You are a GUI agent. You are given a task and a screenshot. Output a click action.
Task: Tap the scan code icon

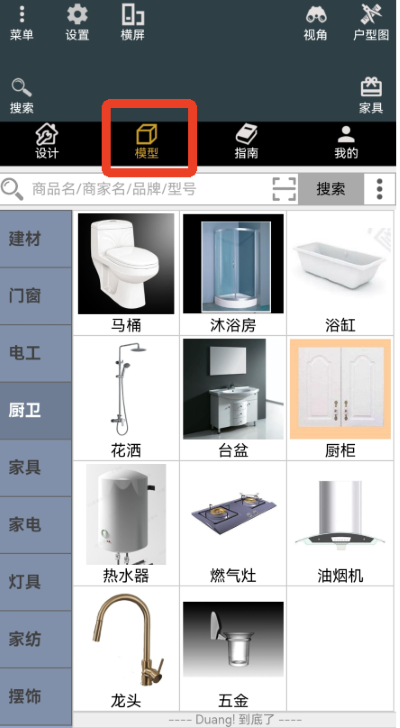284,189
